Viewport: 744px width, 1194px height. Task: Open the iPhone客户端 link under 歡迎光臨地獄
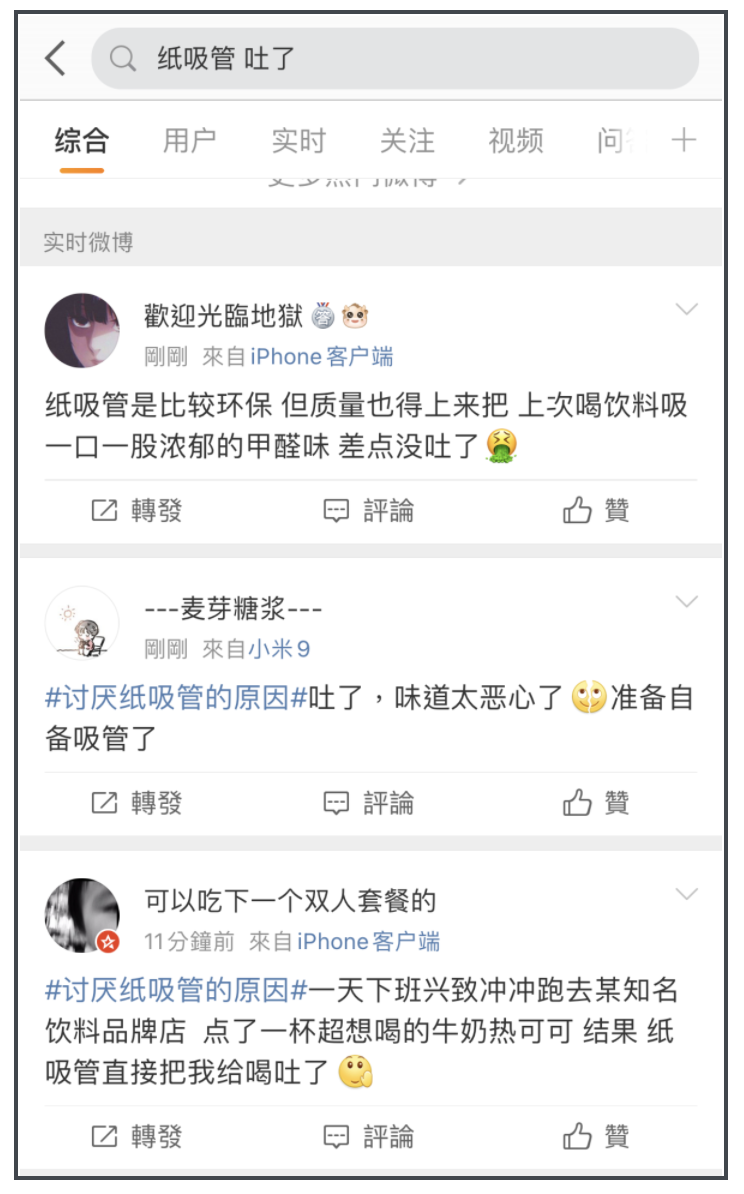[321, 356]
